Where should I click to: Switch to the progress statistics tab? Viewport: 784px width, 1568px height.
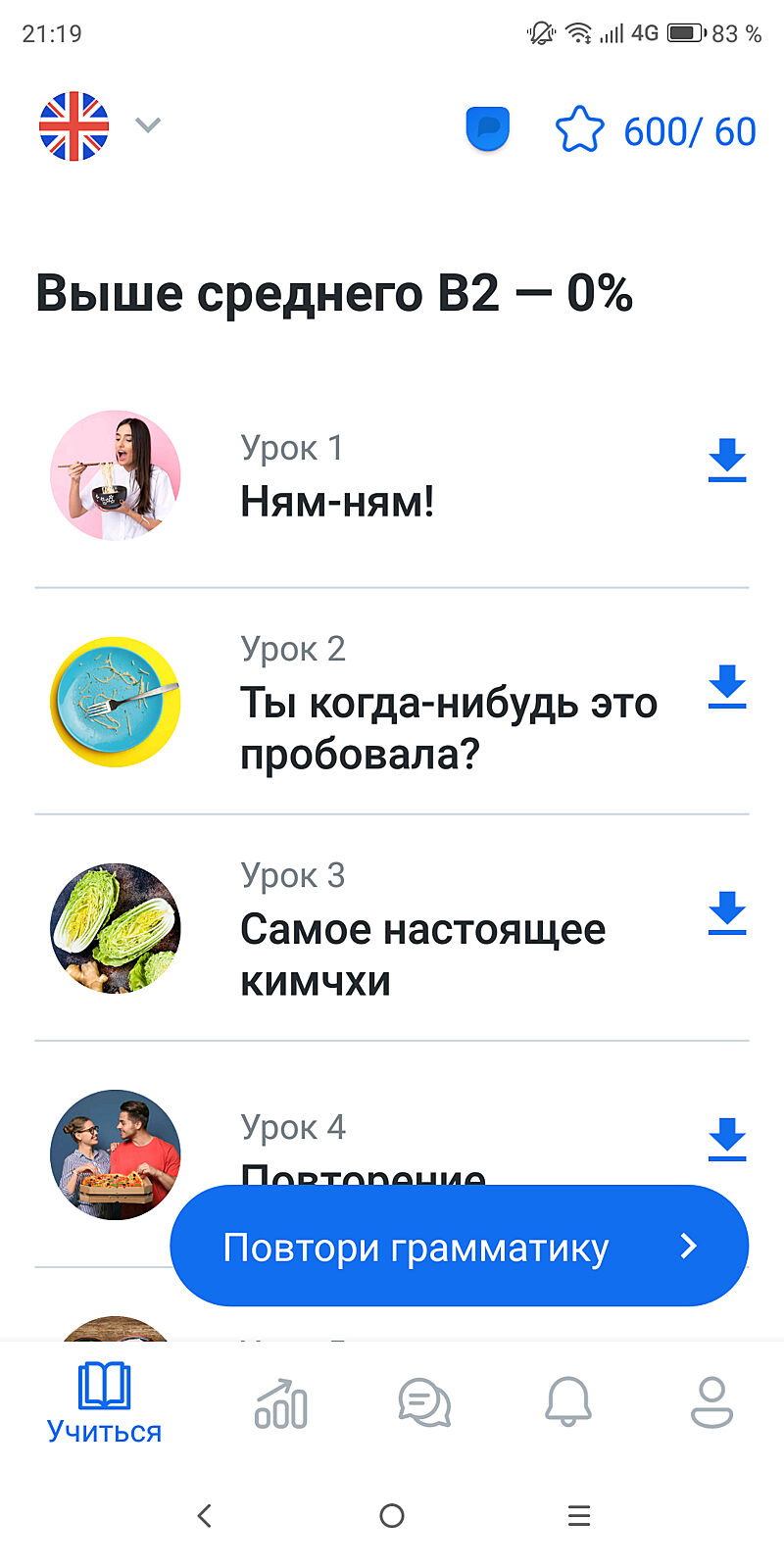click(x=280, y=1402)
